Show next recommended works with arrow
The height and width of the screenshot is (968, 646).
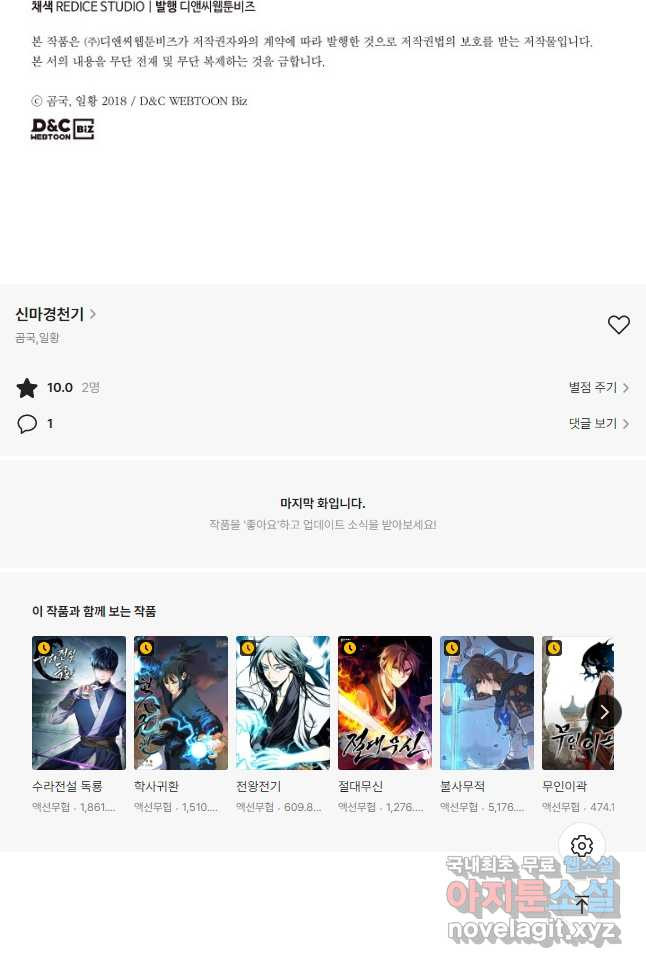(604, 712)
